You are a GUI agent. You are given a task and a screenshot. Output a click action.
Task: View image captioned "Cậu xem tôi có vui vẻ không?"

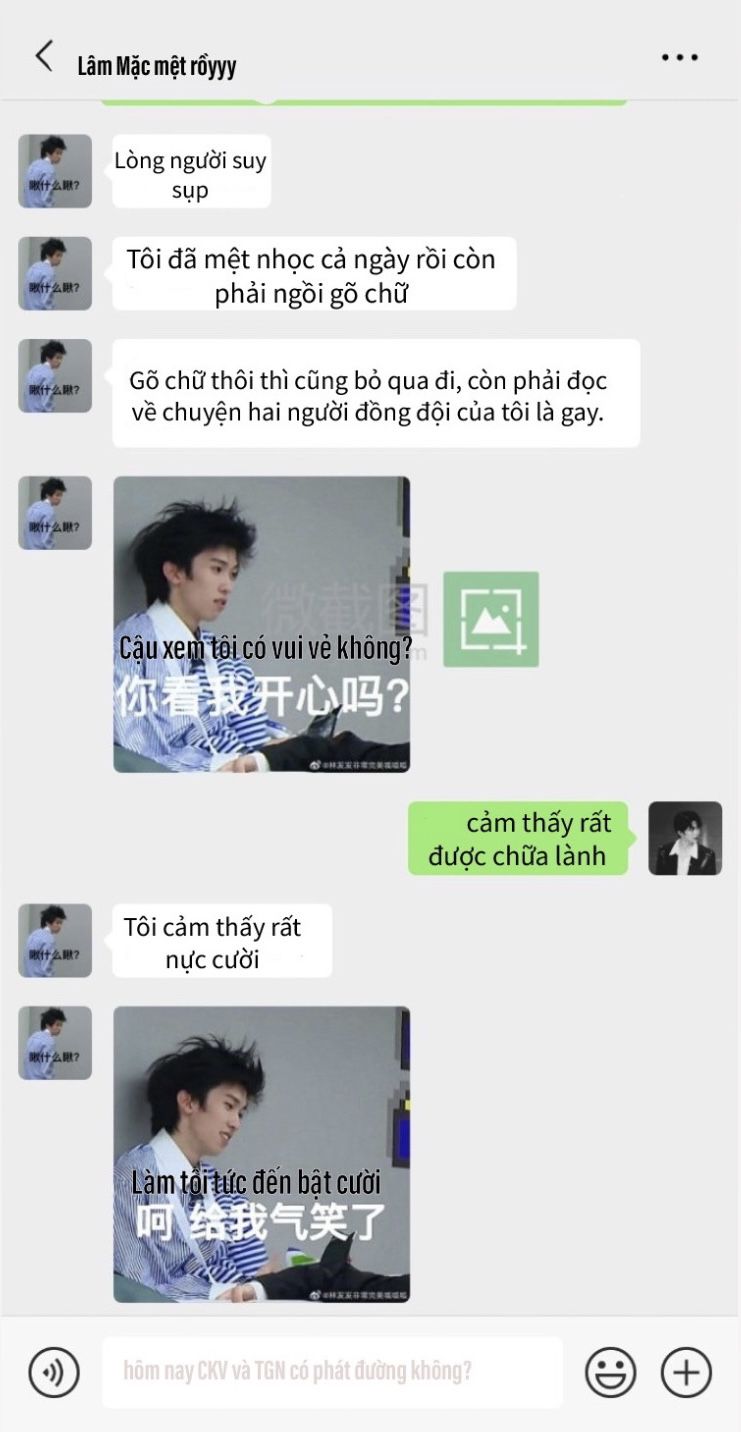pos(261,624)
